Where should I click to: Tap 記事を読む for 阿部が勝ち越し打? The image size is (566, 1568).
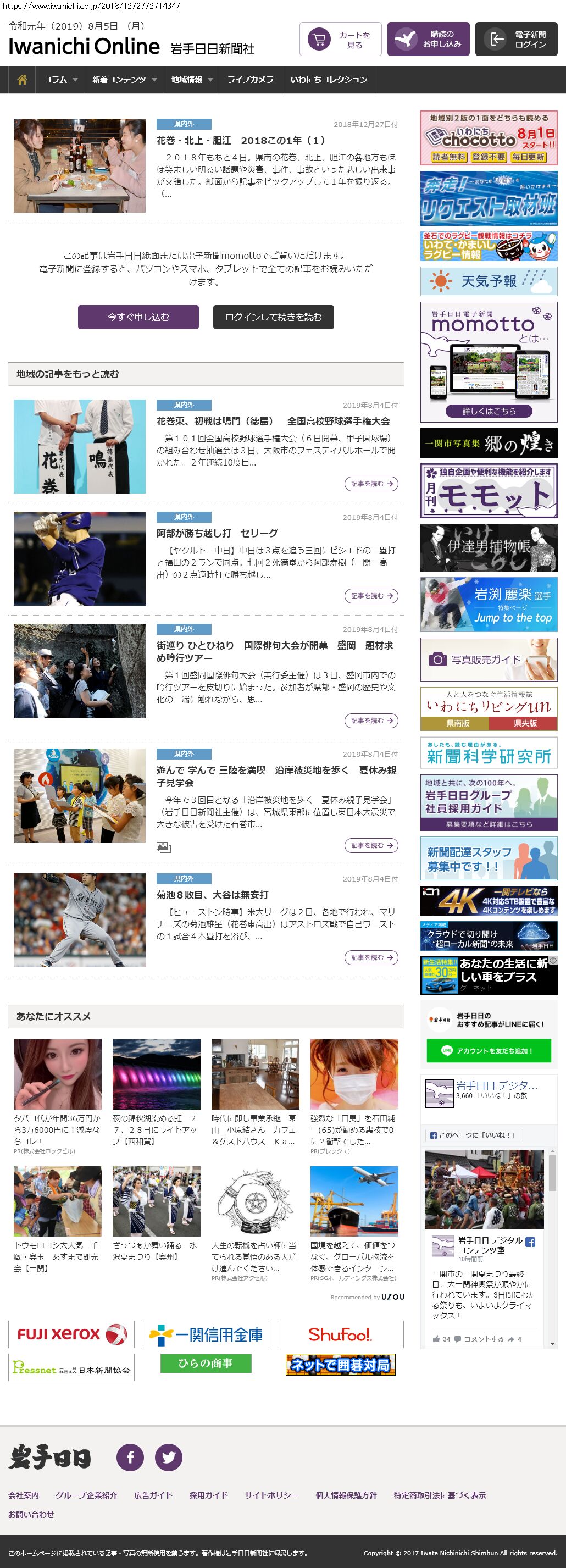(x=371, y=596)
